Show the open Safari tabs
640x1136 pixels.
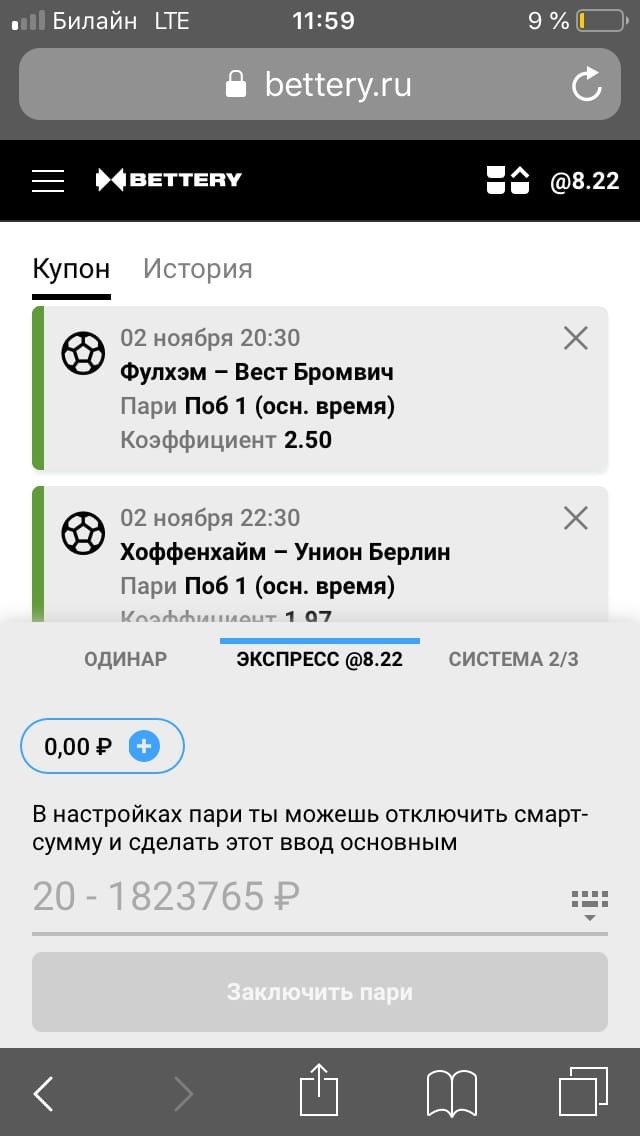click(x=582, y=1092)
